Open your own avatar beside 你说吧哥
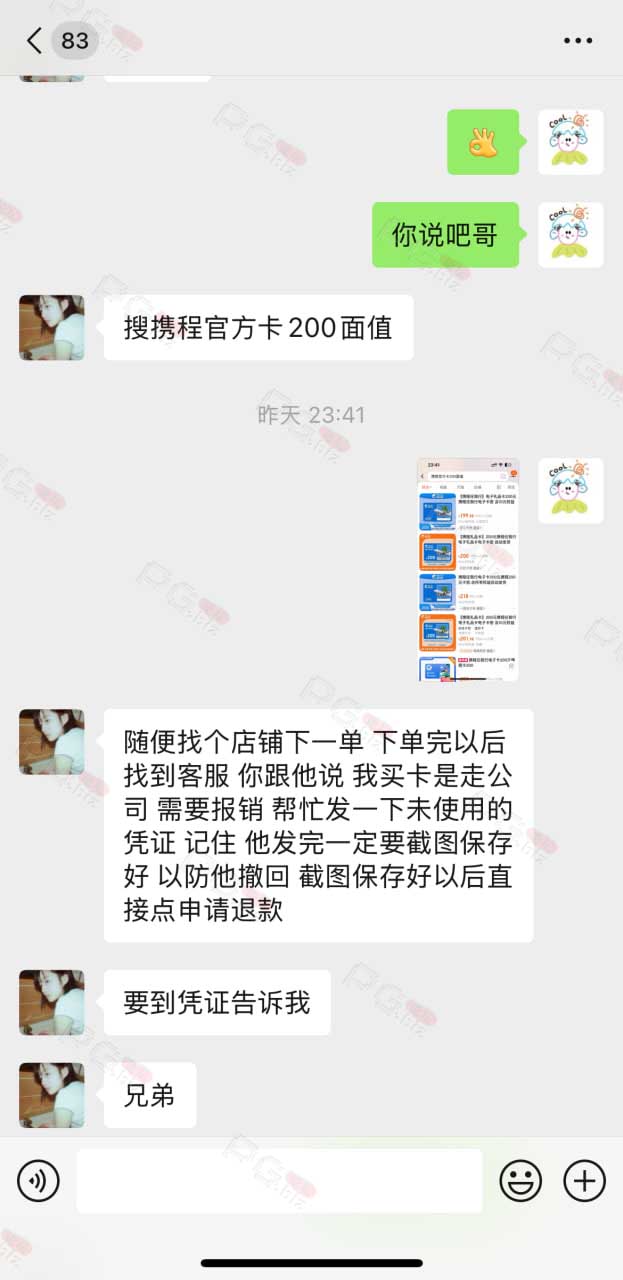623x1280 pixels. [x=570, y=235]
